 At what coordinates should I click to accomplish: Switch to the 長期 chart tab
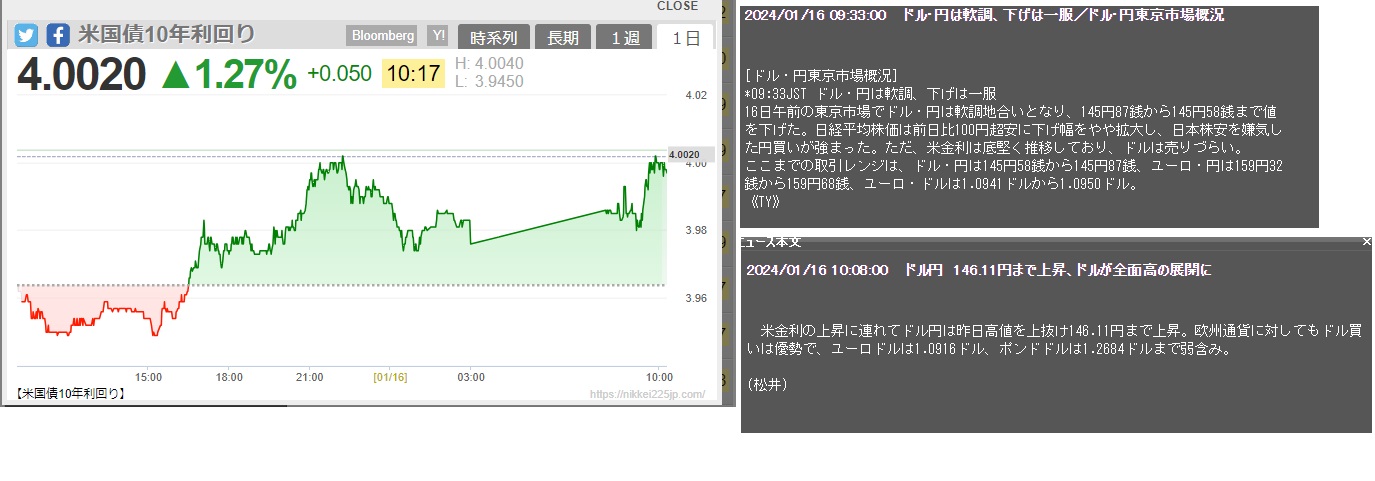tap(563, 38)
